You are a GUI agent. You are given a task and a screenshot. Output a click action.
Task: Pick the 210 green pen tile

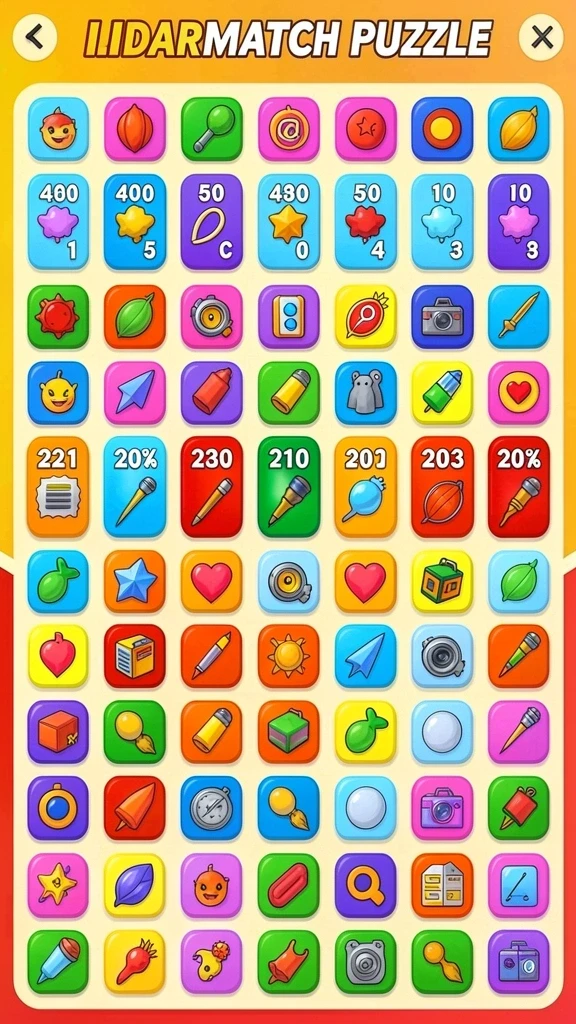[x=289, y=487]
